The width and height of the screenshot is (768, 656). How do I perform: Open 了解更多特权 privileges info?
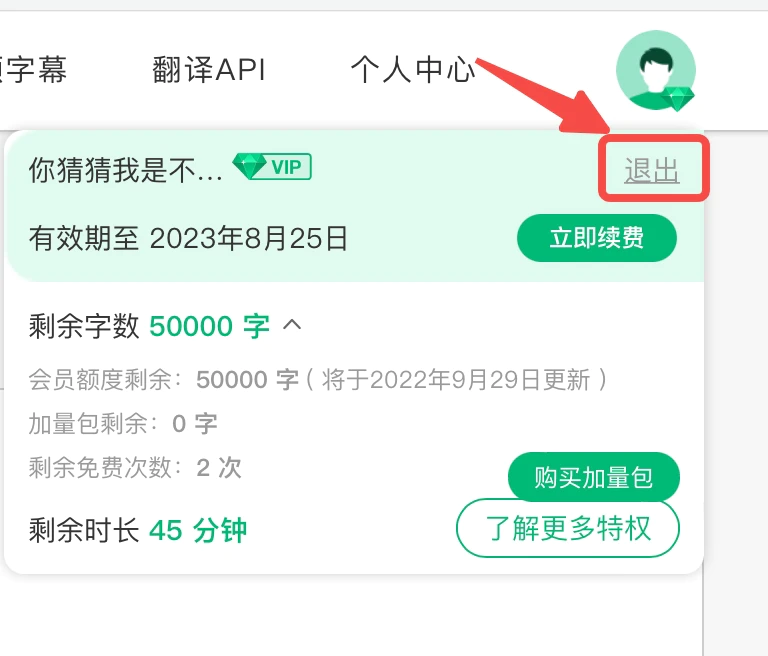click(568, 528)
